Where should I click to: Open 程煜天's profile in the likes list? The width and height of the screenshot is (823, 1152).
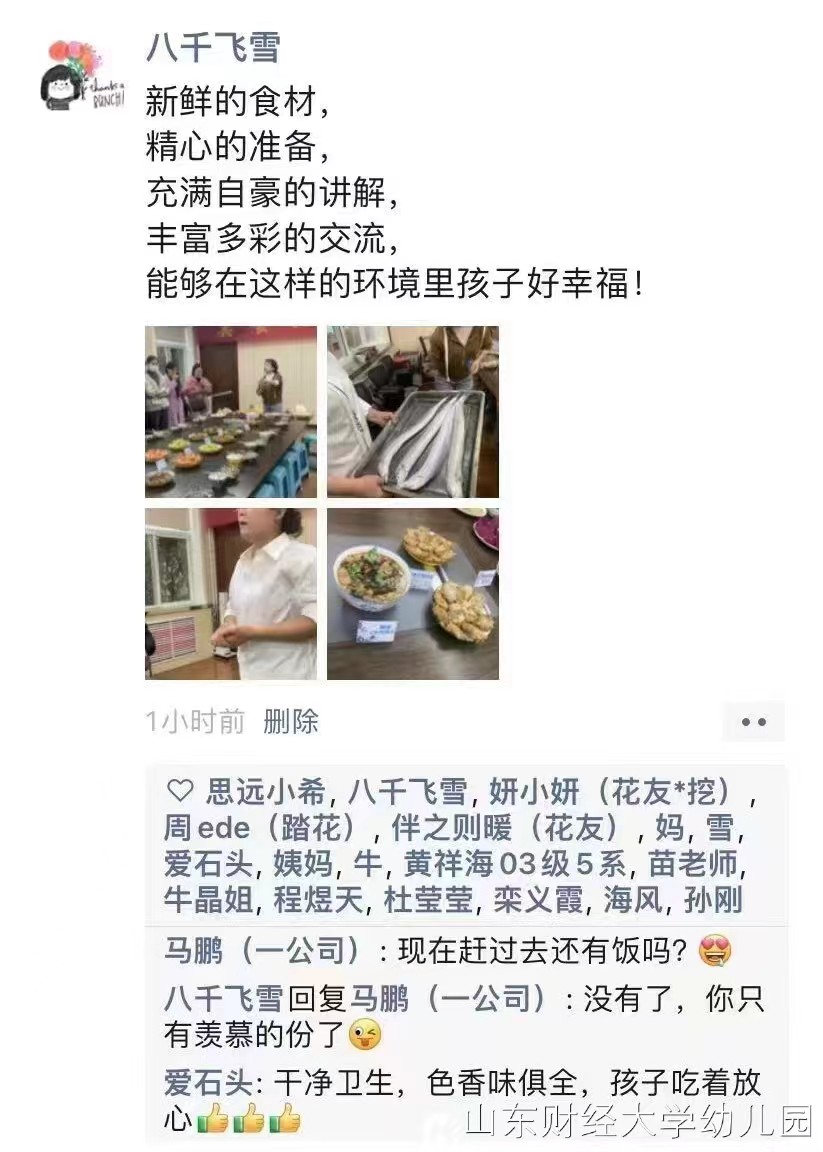(319, 900)
